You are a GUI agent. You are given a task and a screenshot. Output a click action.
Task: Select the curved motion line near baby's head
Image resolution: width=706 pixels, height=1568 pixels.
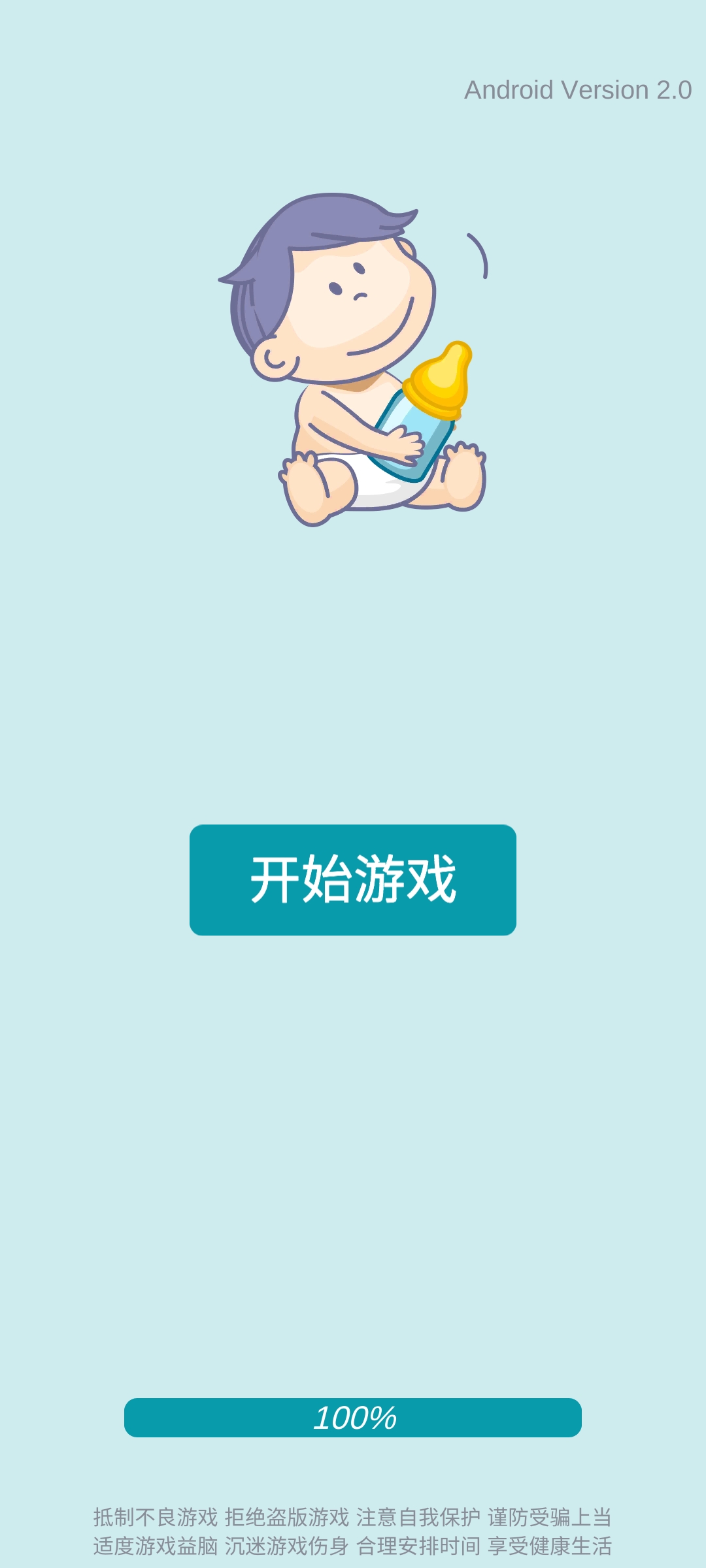(477, 255)
